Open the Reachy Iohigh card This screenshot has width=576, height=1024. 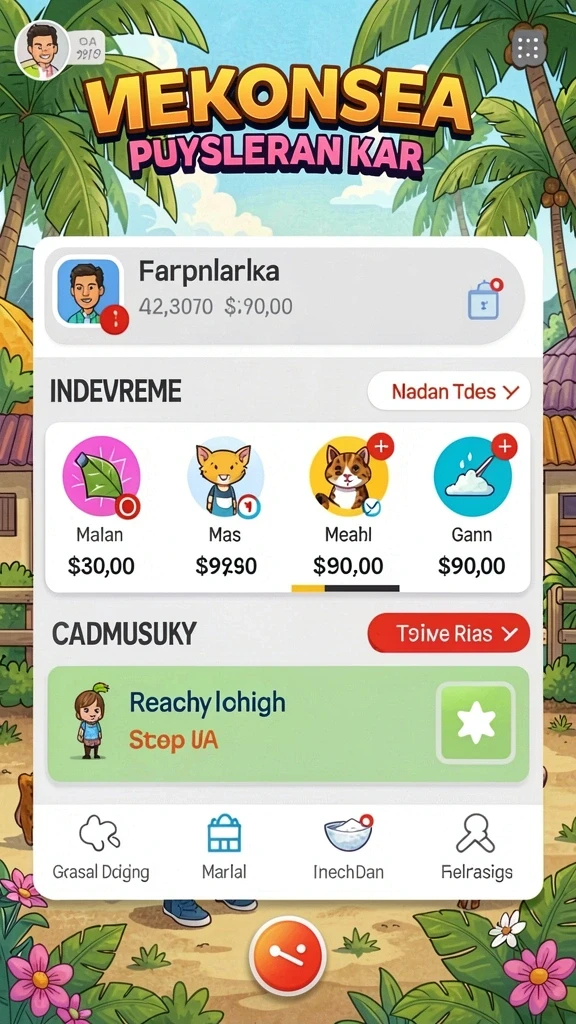tap(288, 724)
